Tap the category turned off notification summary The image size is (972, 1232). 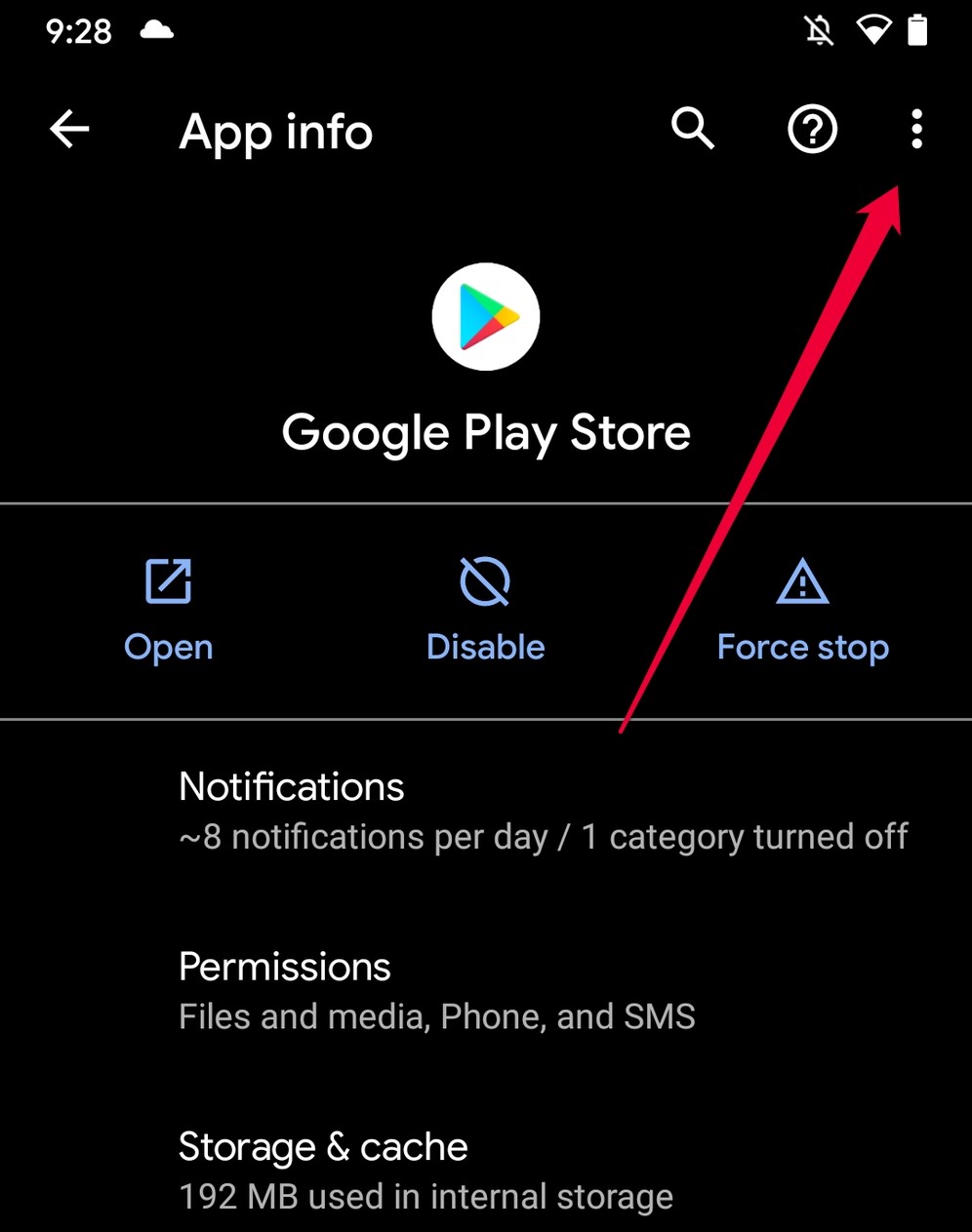[543, 836]
